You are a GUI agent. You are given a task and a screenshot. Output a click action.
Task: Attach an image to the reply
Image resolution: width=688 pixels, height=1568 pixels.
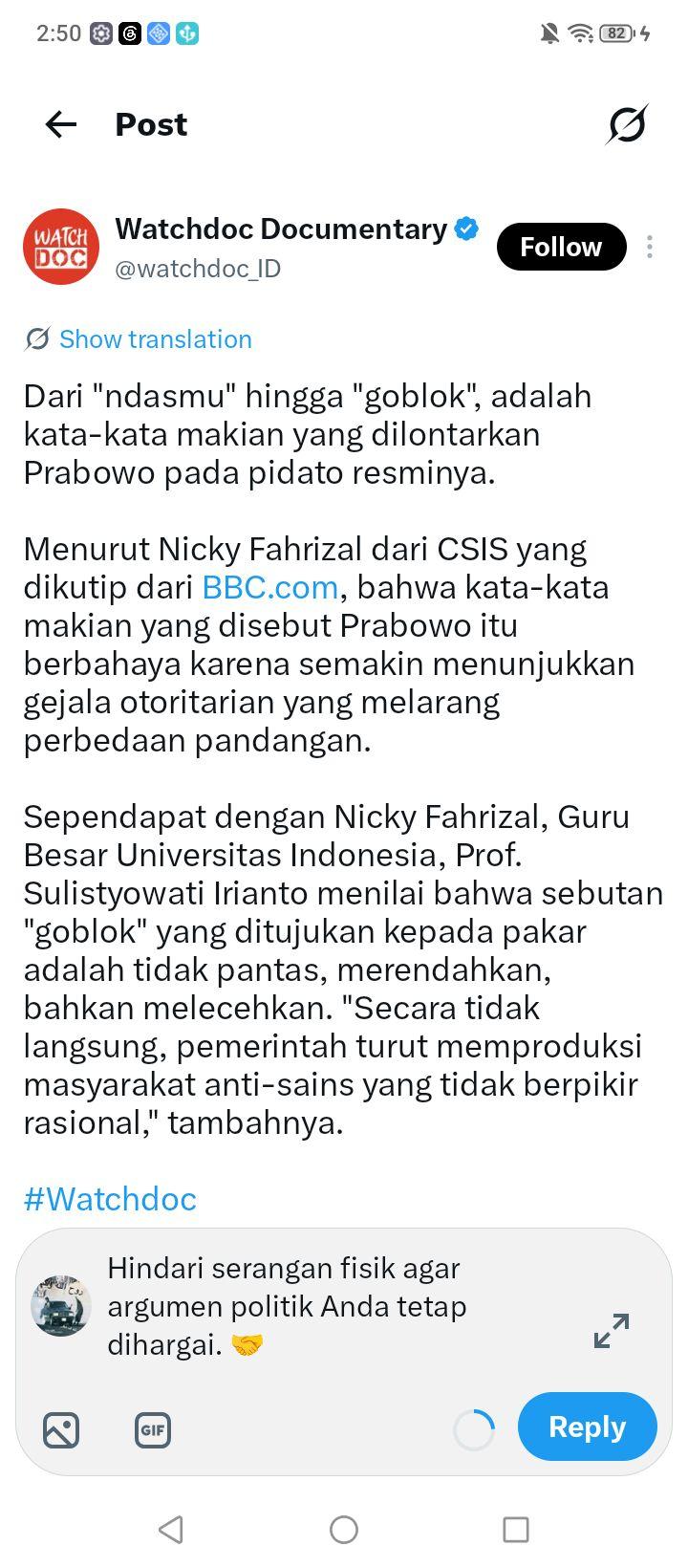61,1430
